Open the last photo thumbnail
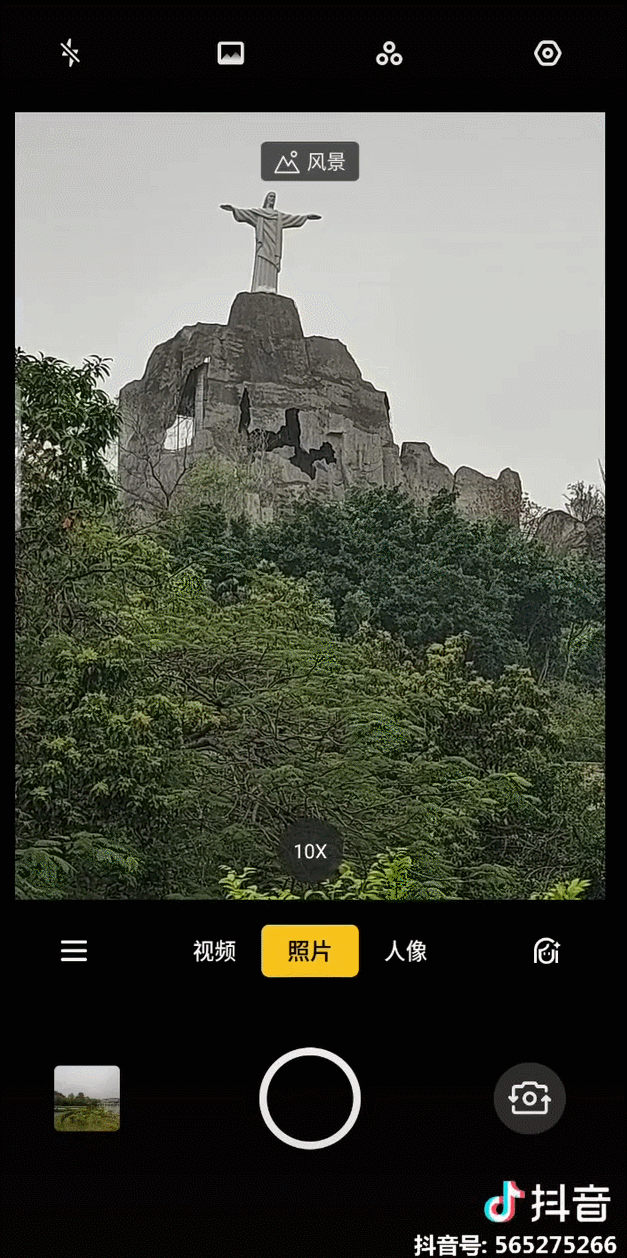This screenshot has height=1258, width=627. click(87, 1098)
